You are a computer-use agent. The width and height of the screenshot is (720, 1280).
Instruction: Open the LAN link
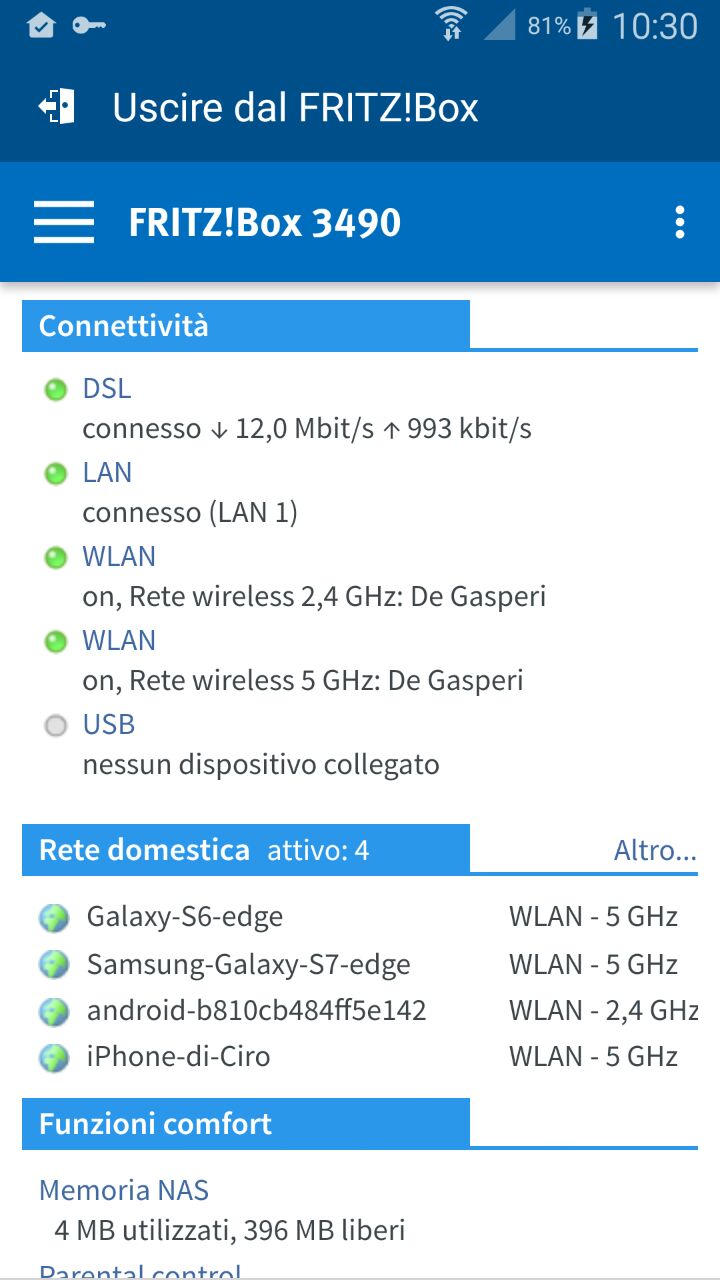(107, 472)
